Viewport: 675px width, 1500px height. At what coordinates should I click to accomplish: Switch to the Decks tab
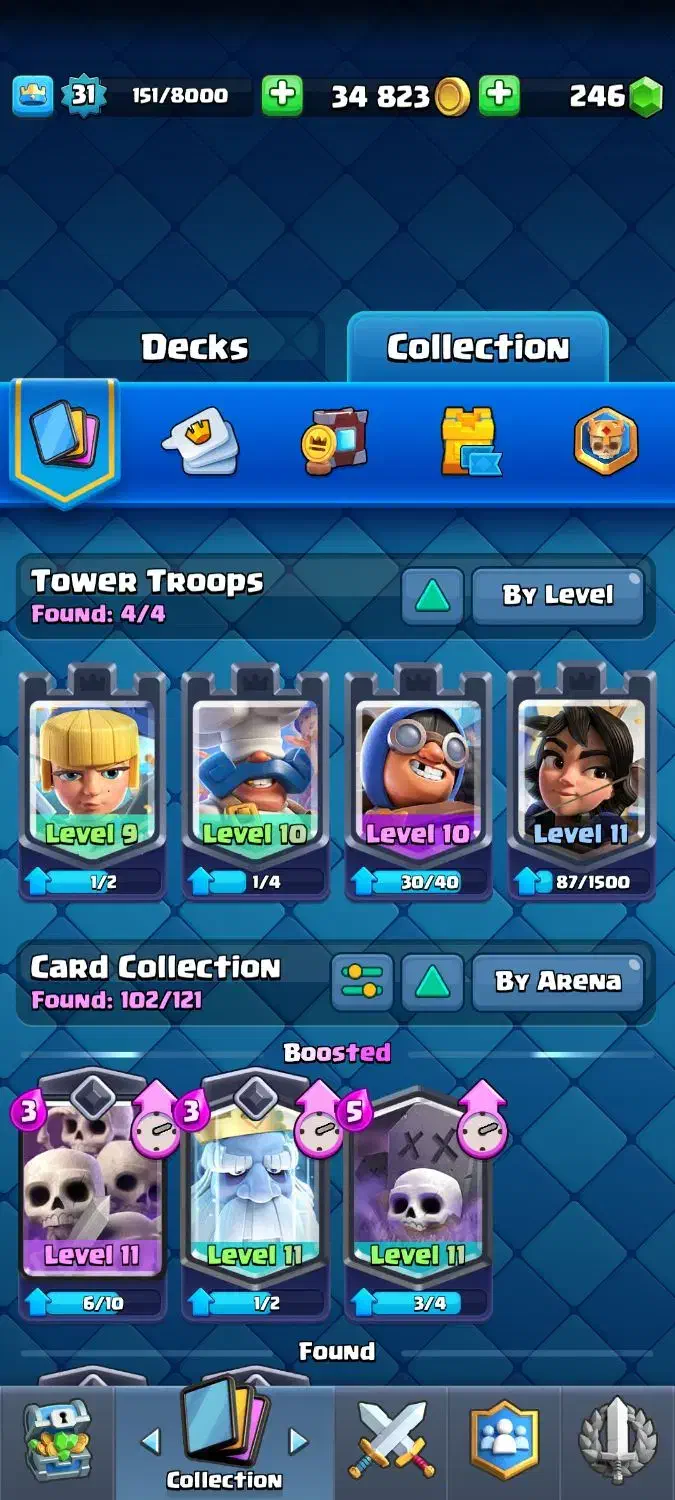pyautogui.click(x=194, y=348)
